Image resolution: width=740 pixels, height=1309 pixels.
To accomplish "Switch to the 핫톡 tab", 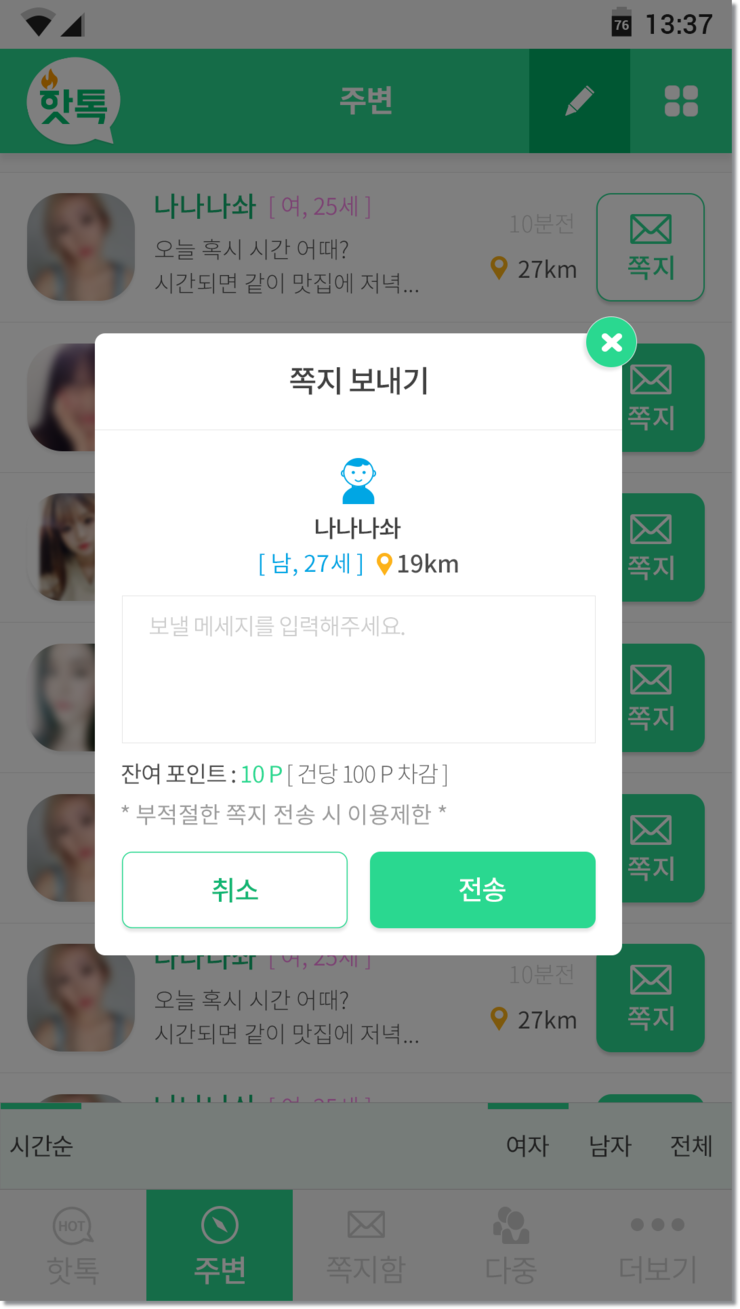I will (x=73, y=1247).
